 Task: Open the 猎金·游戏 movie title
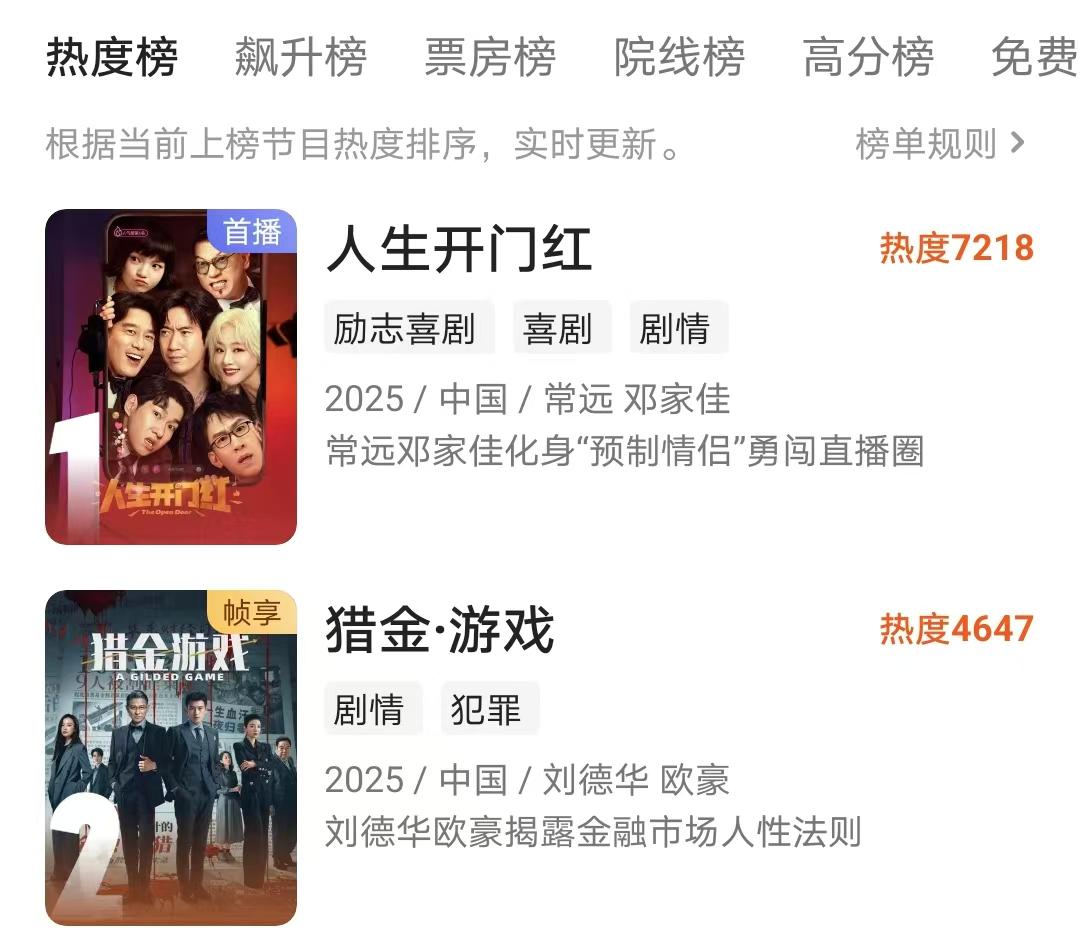(439, 631)
